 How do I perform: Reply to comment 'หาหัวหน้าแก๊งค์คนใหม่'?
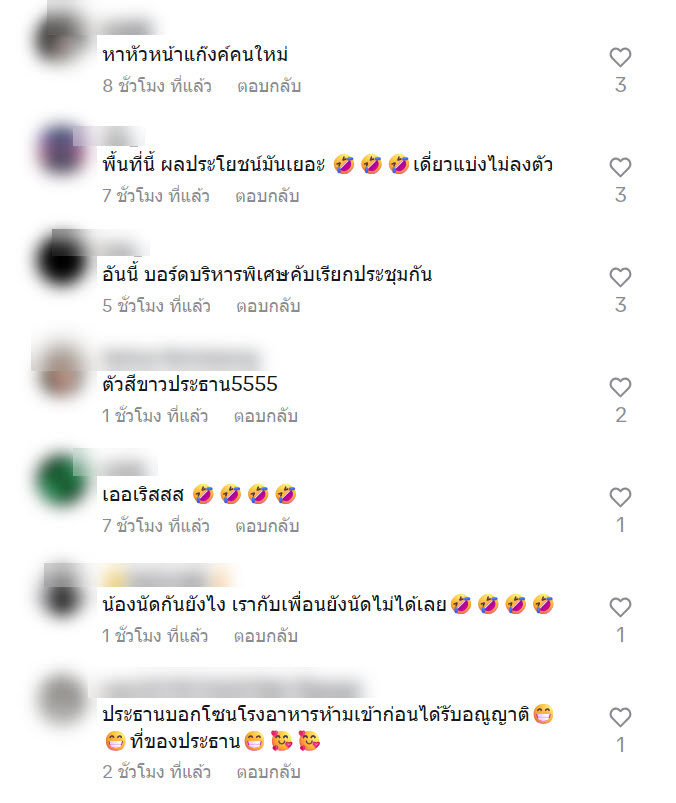pyautogui.click(x=269, y=86)
